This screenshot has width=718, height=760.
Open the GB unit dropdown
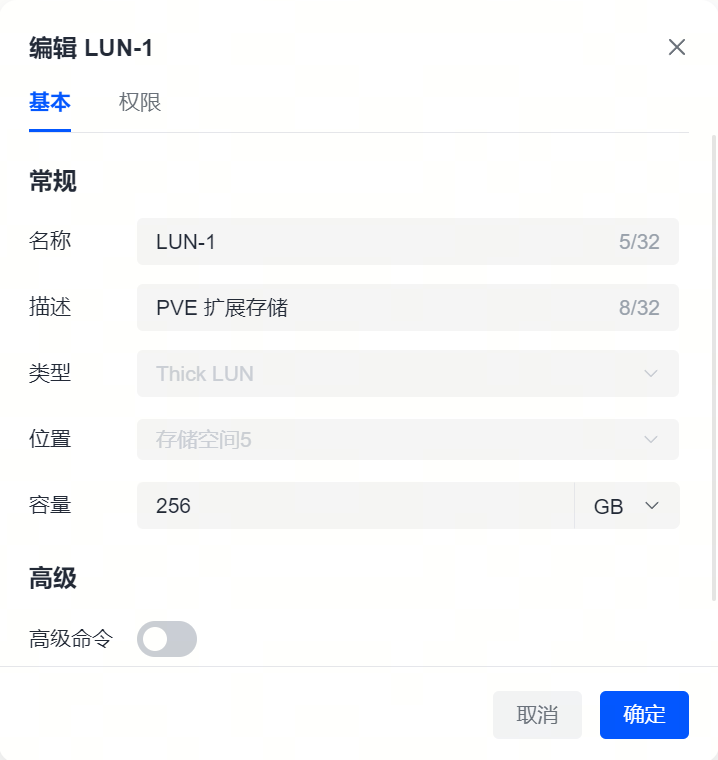[x=627, y=506]
